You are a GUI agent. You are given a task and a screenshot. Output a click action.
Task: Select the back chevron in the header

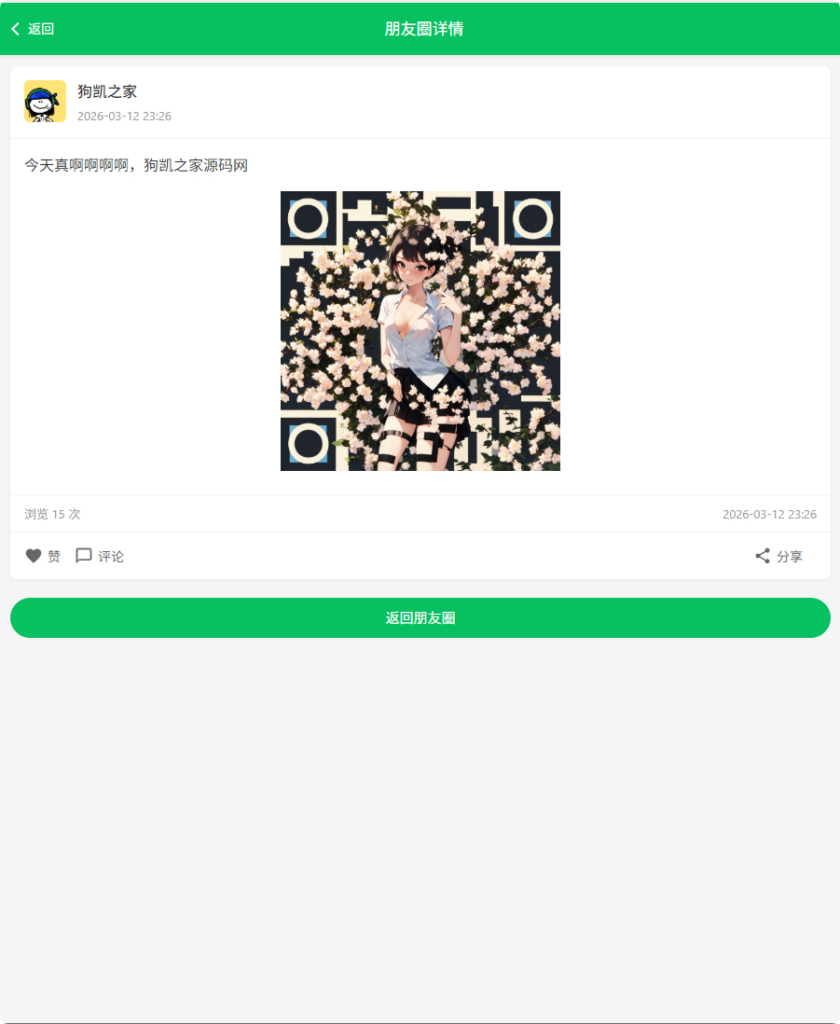pyautogui.click(x=13, y=30)
